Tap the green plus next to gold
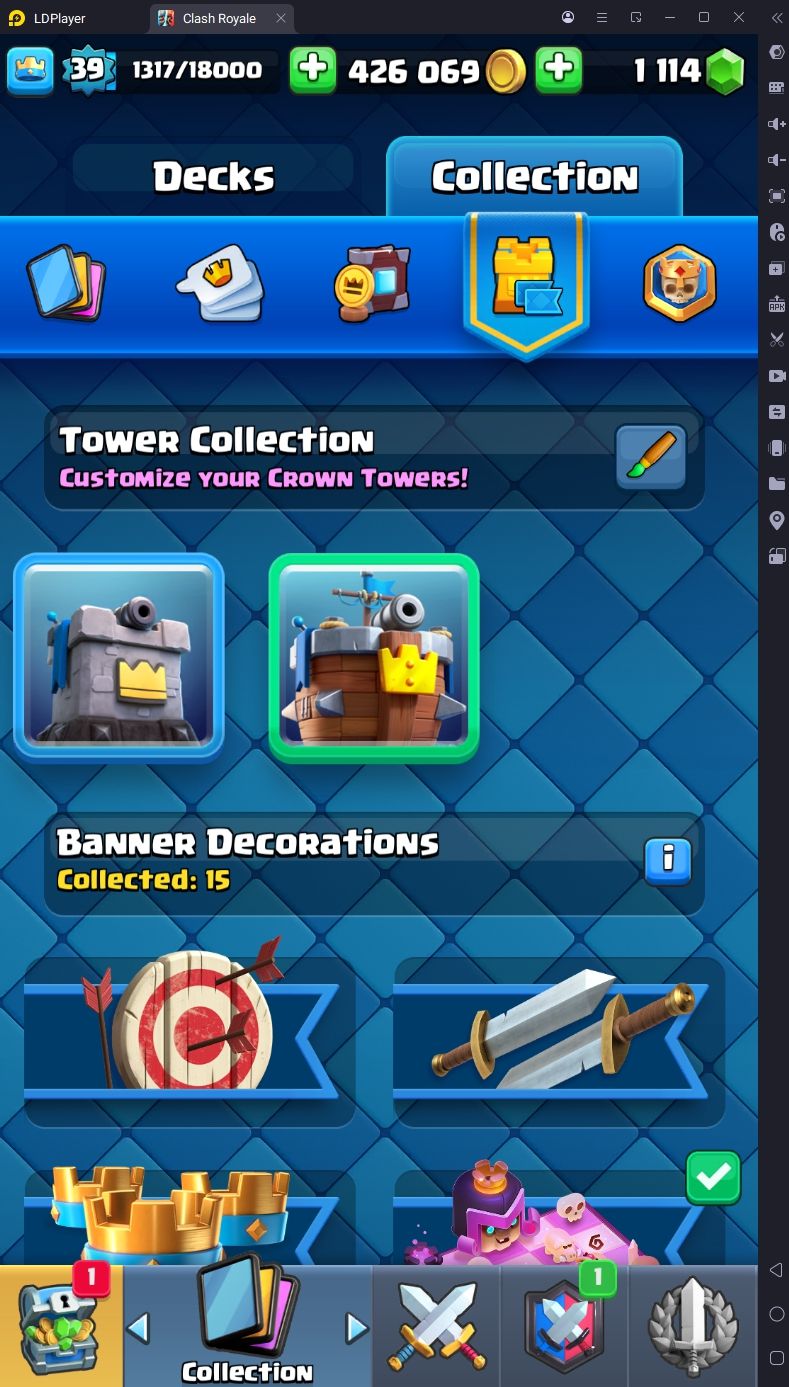The height and width of the screenshot is (1387, 789). [x=313, y=71]
